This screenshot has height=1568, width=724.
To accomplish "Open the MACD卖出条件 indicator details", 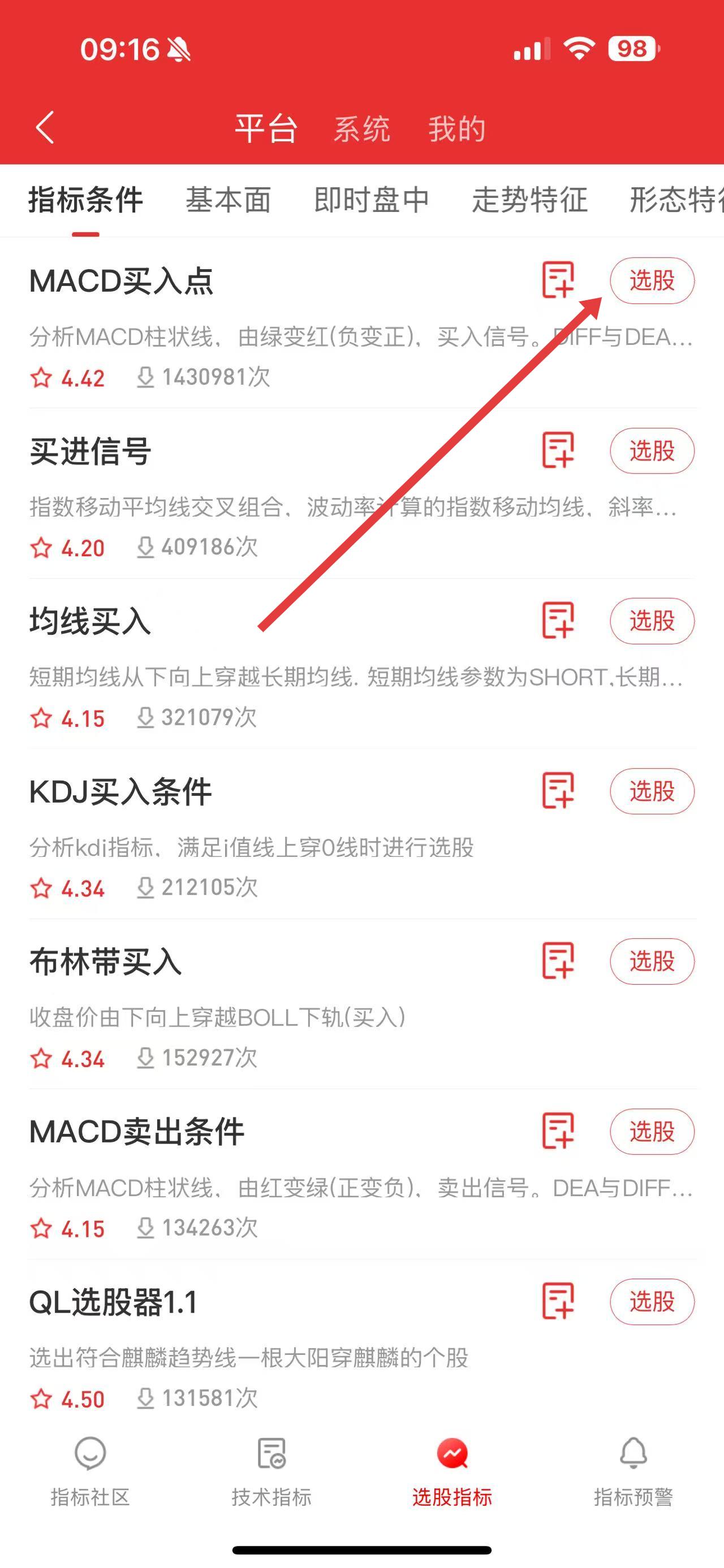I will 137,1132.
